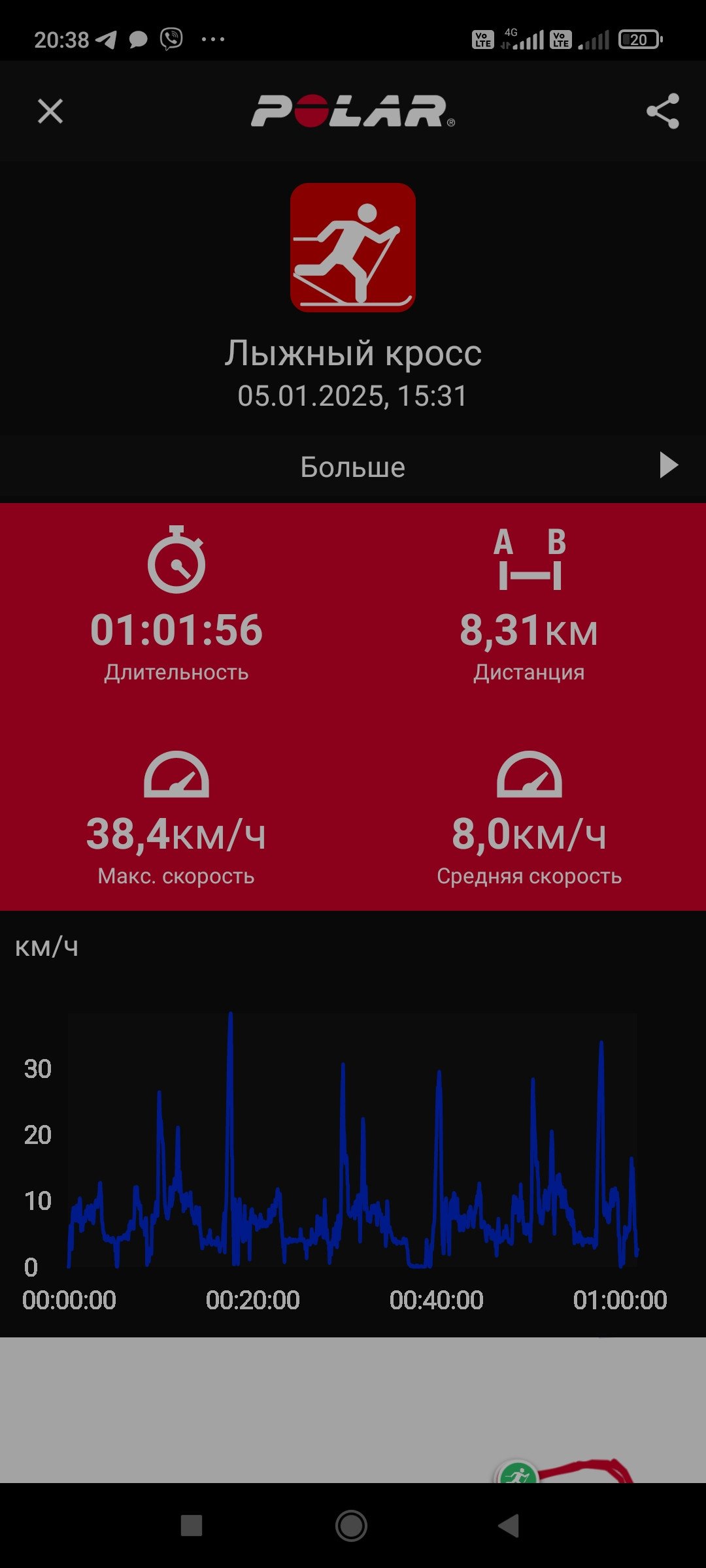Open the route map preview

353,1409
